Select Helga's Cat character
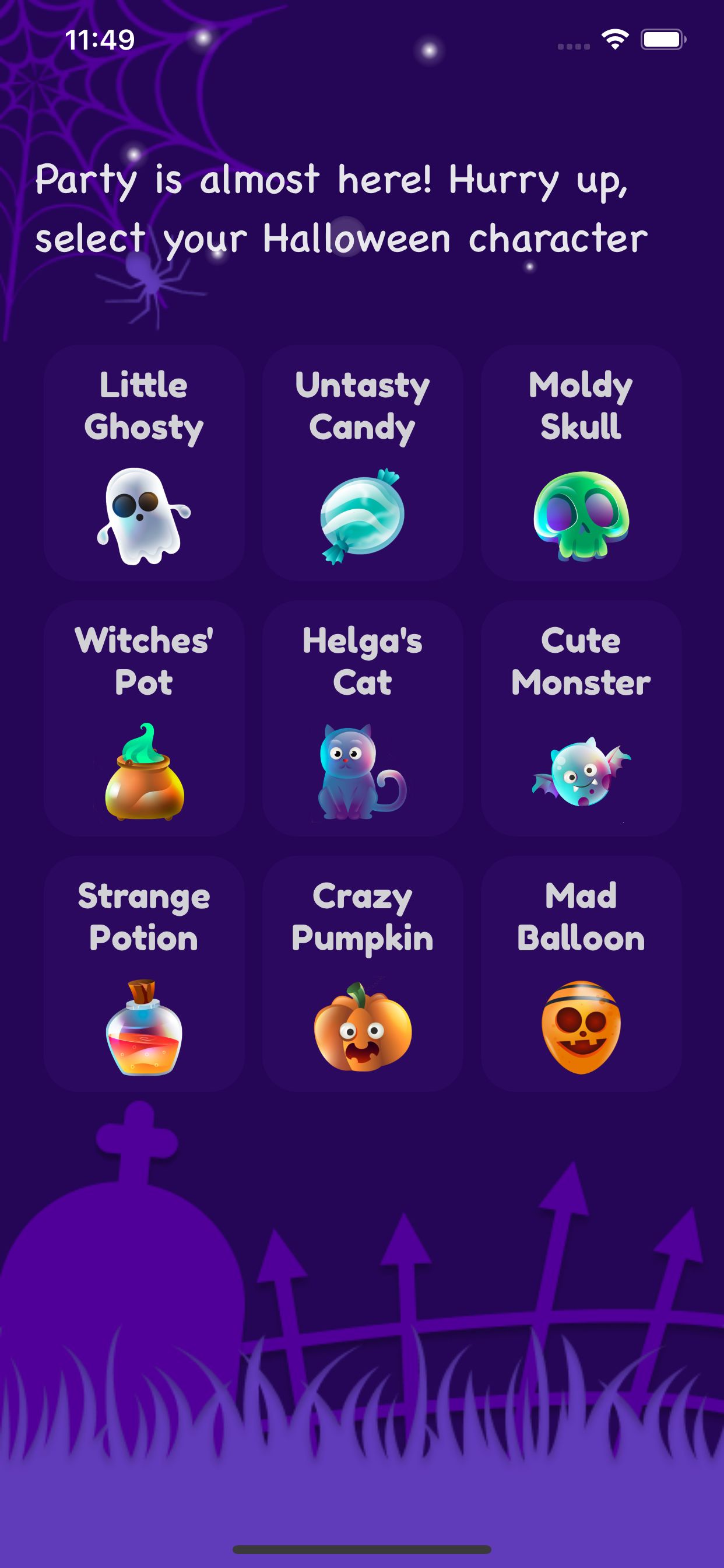Image resolution: width=724 pixels, height=1568 pixels. pyautogui.click(x=362, y=718)
